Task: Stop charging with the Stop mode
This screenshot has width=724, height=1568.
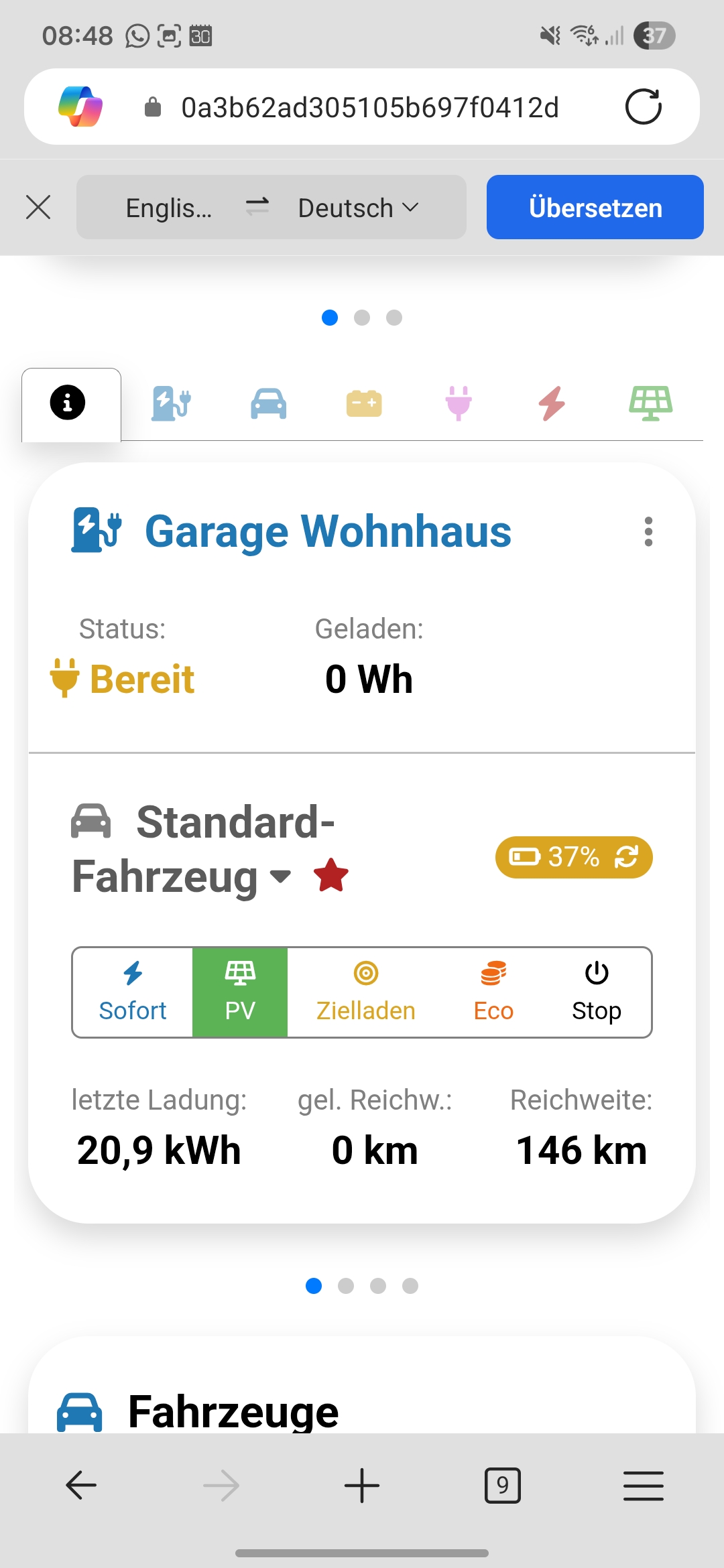Action: click(x=596, y=992)
